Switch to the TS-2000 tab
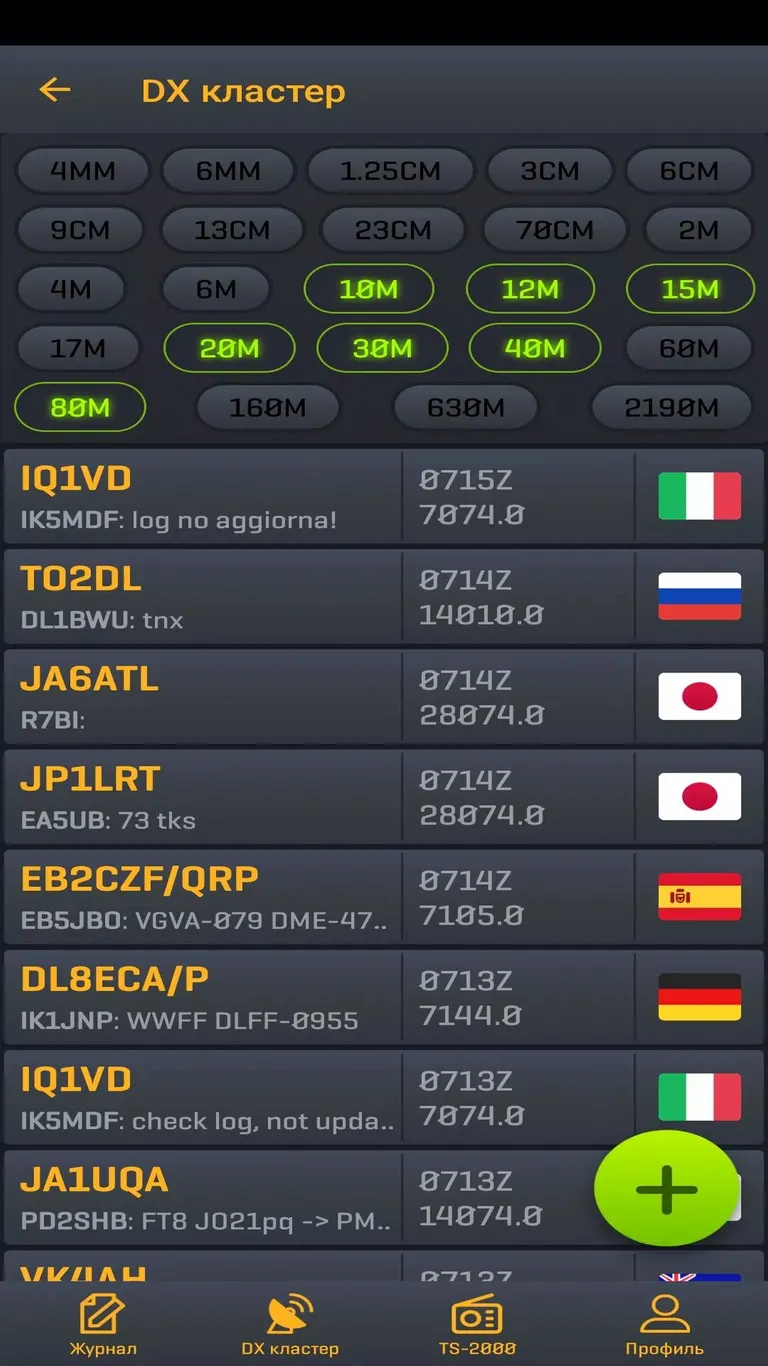768x1366 pixels. click(476, 1325)
